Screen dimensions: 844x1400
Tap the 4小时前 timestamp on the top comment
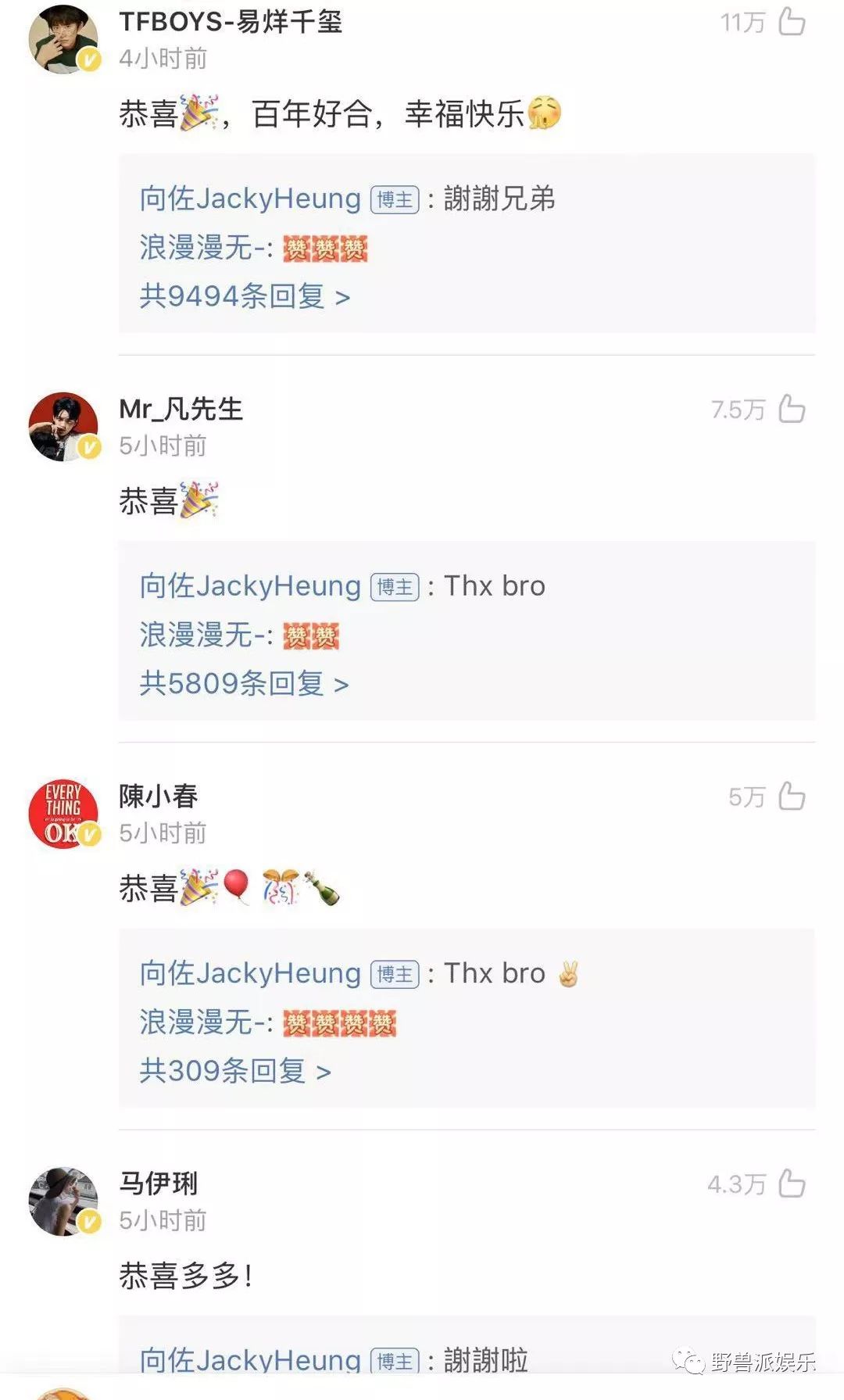click(x=161, y=58)
